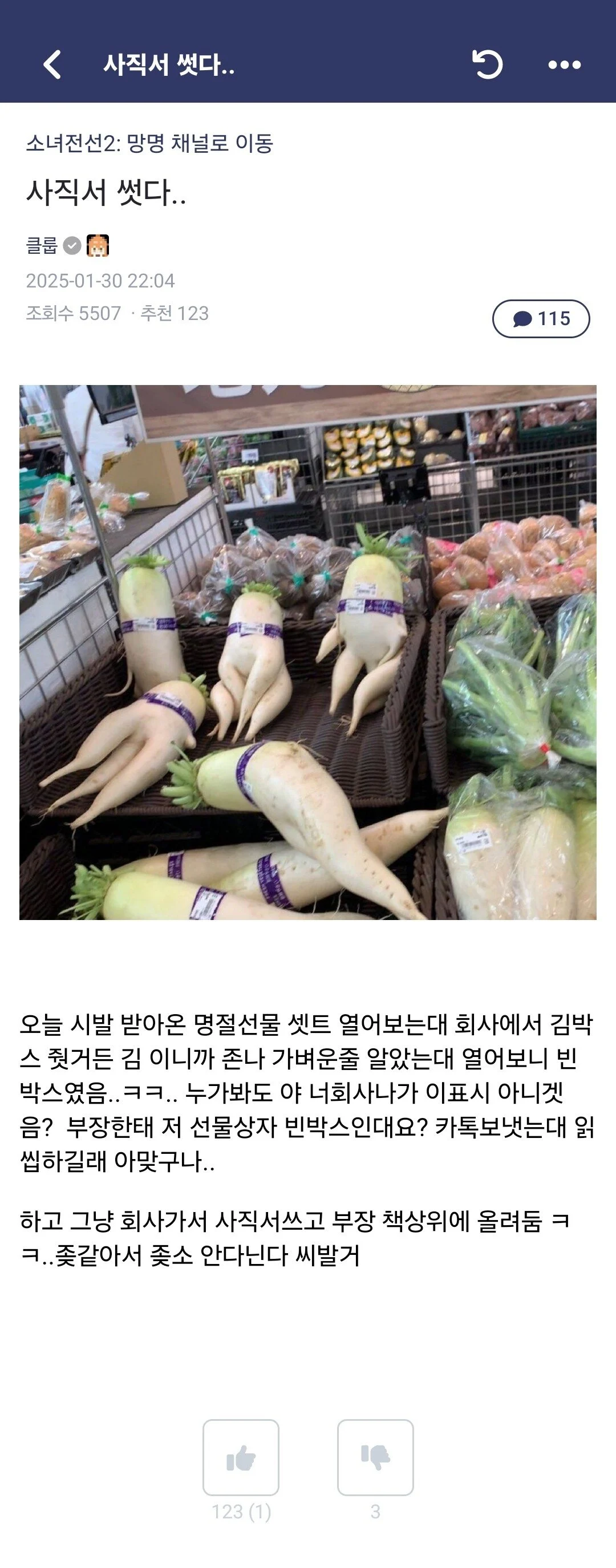
Task: Open the three-dot overflow menu
Action: 564,64
